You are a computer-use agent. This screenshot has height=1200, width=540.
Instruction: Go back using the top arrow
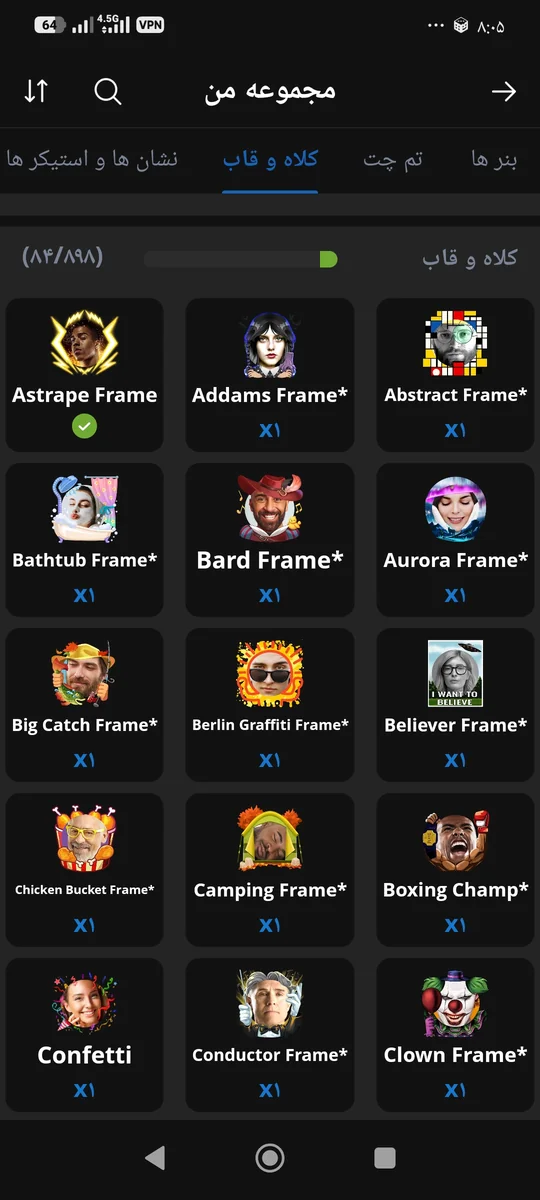click(504, 92)
